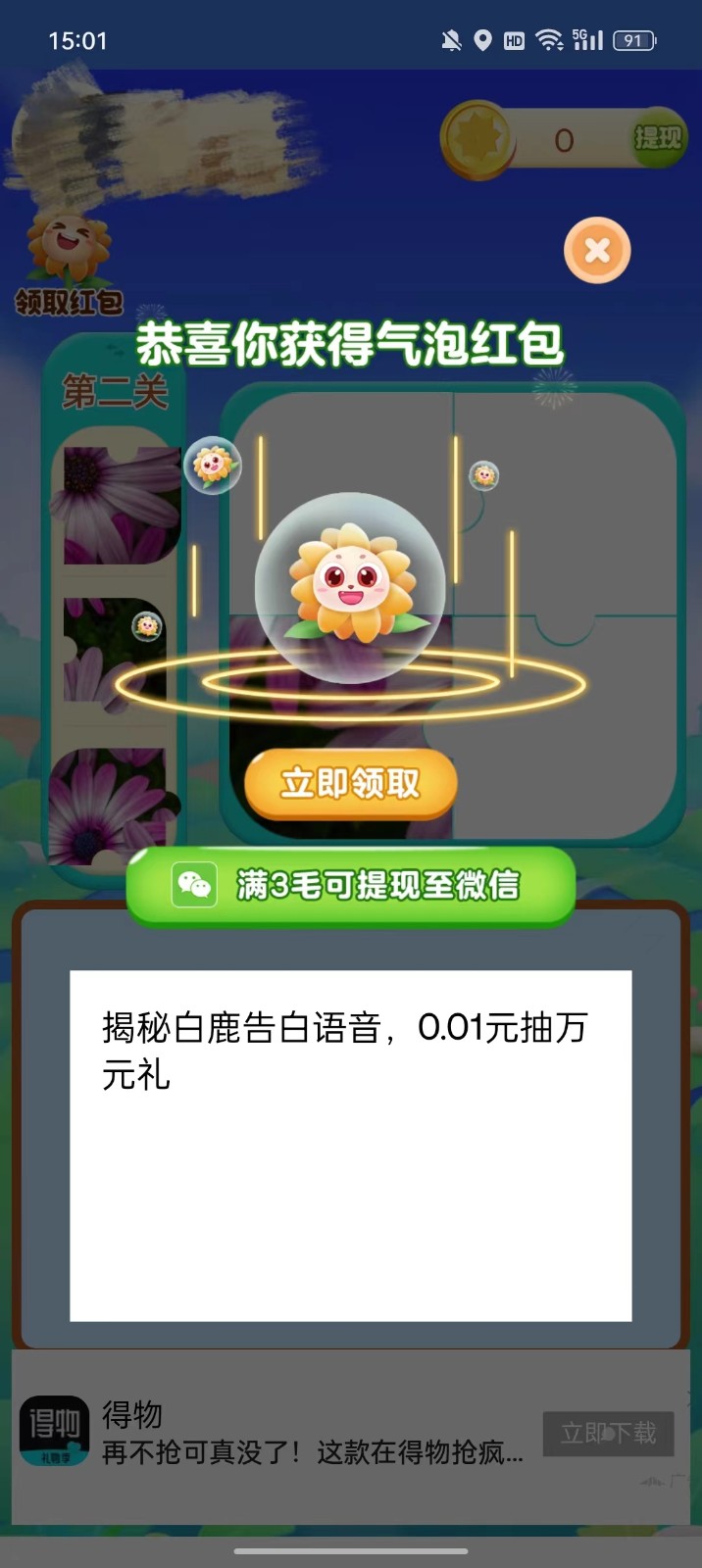Open the 得物 app ad banner
Image resolution: width=702 pixels, height=1568 pixels.
point(294,1433)
